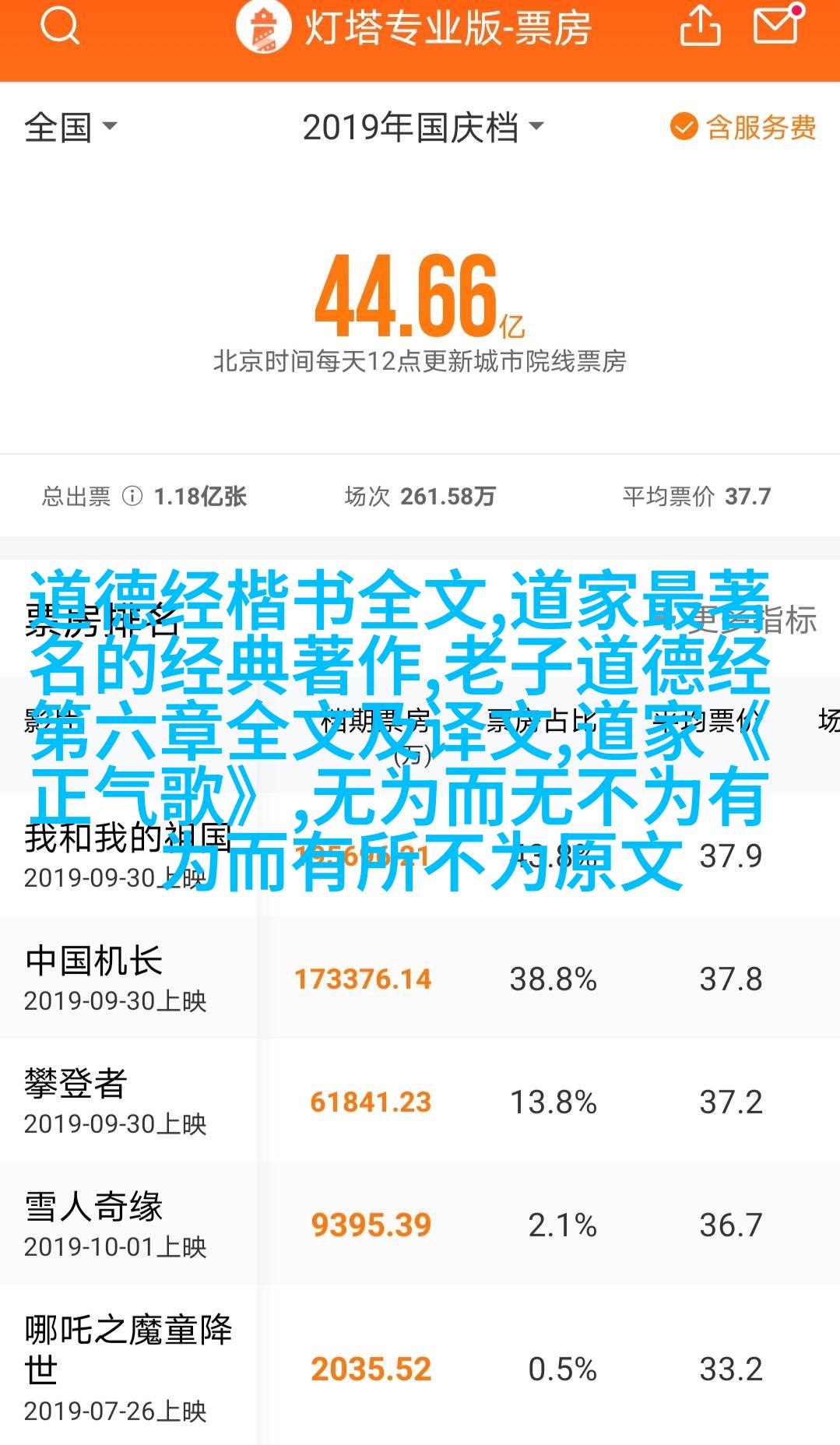
Task: Open 哪吒之魔童降世 movie row
Action: [128, 1366]
